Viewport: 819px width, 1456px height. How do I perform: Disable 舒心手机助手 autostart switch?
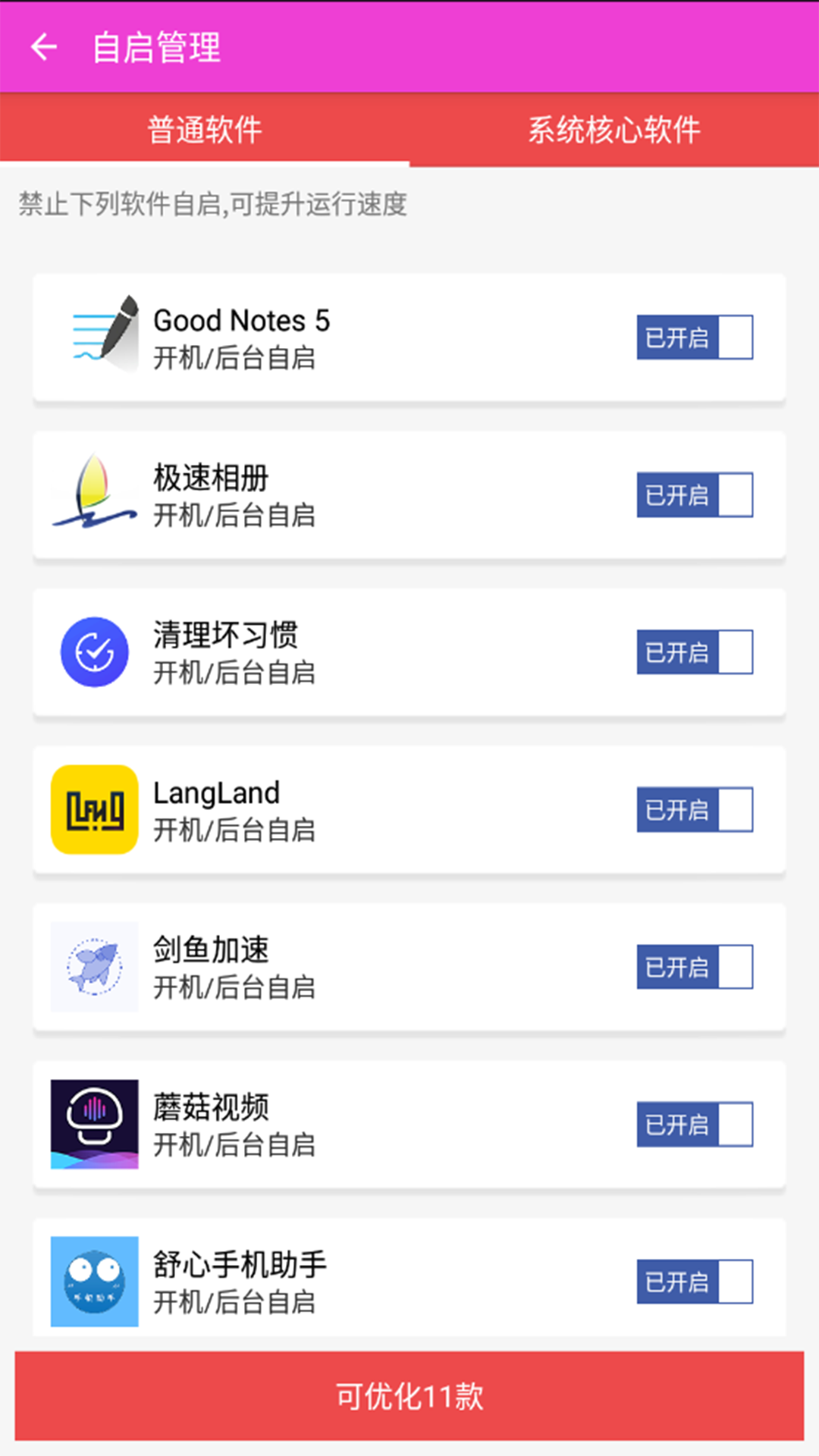[x=694, y=1282]
